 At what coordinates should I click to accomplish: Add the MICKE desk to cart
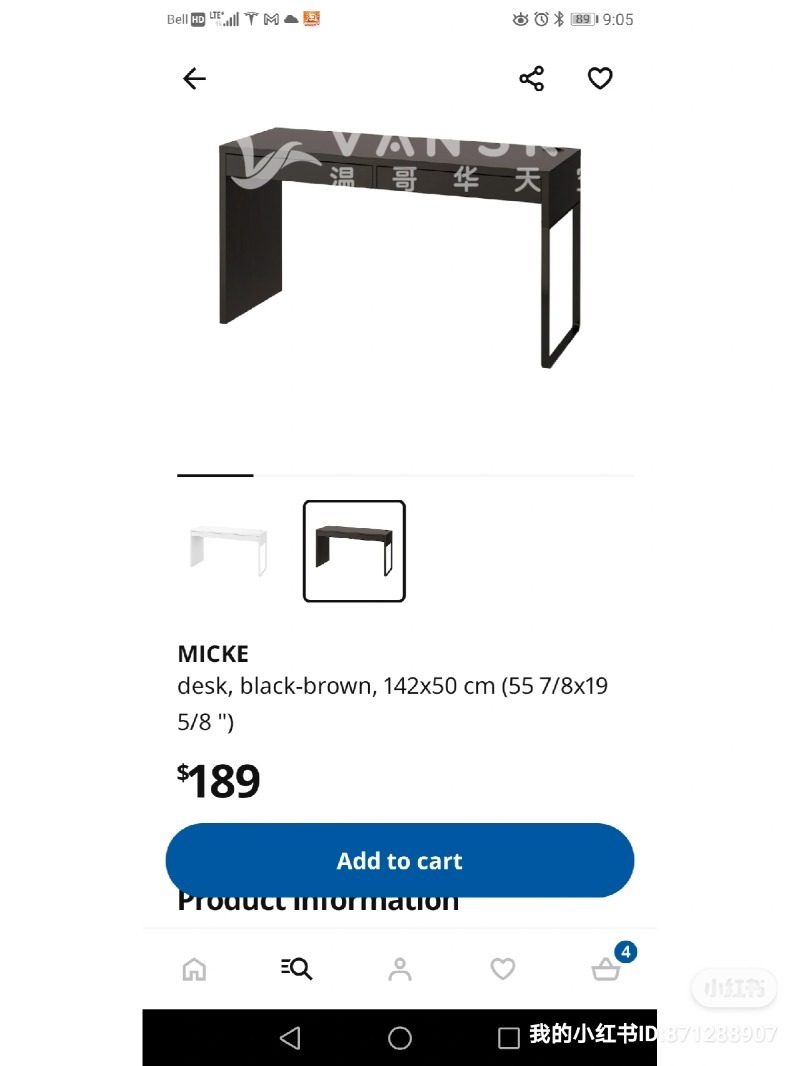pyautogui.click(x=400, y=861)
